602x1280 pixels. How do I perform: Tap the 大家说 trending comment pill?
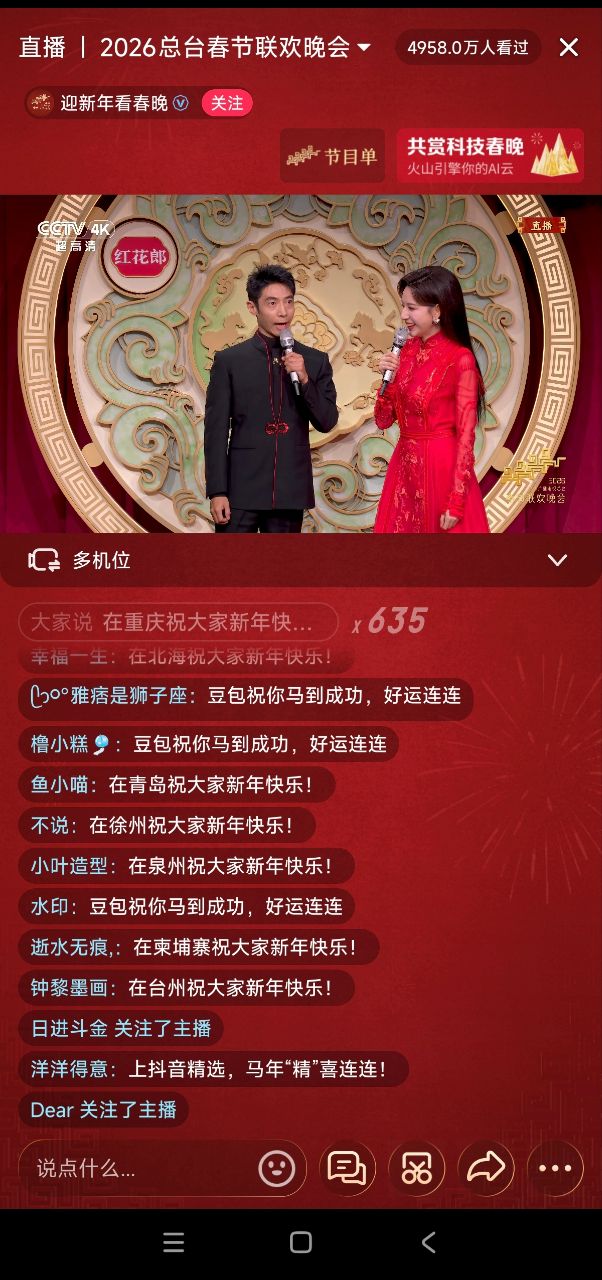pos(178,622)
